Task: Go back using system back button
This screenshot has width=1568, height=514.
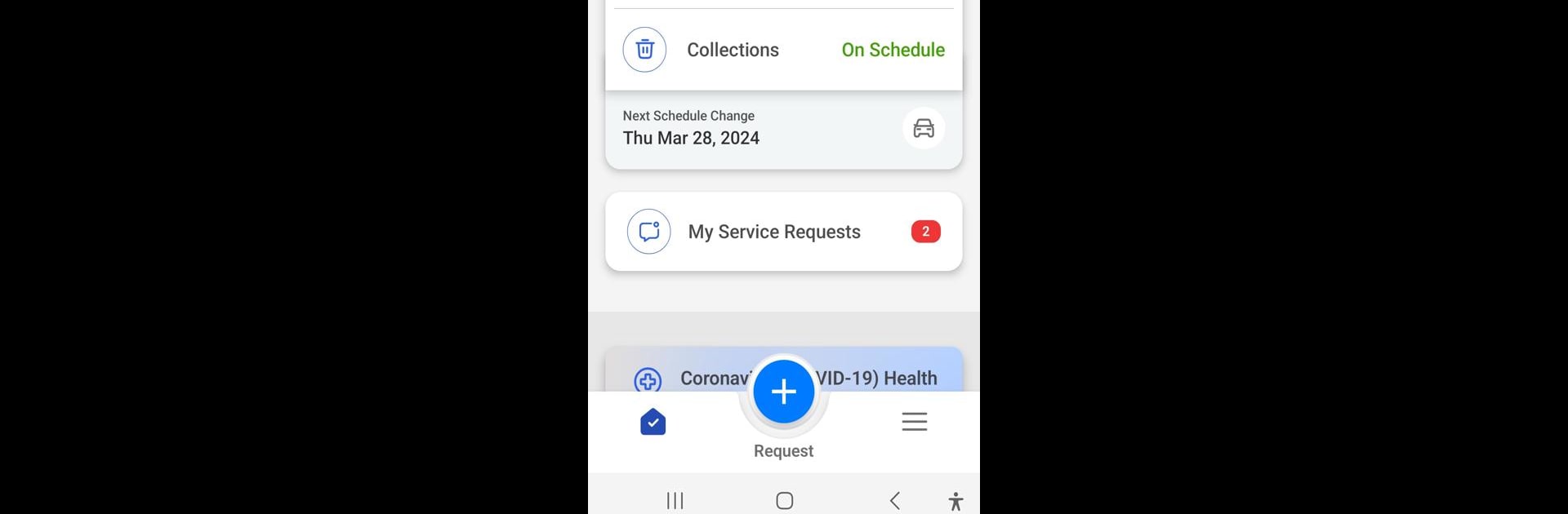Action: click(895, 500)
